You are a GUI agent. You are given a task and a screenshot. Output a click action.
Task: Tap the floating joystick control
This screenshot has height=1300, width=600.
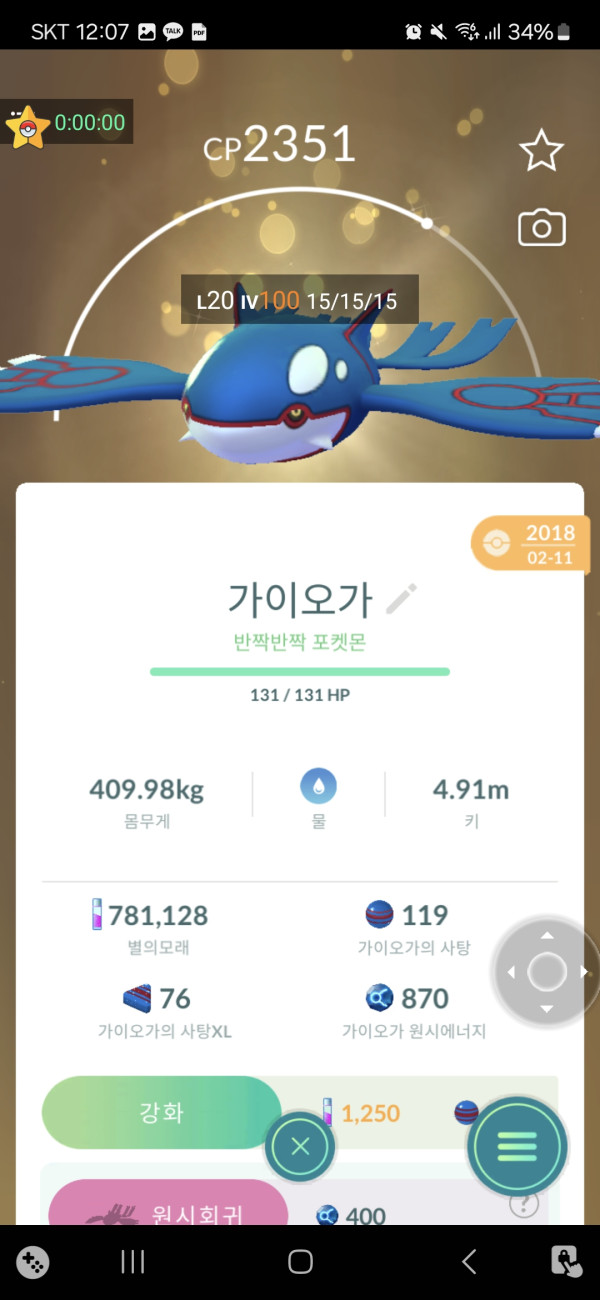pyautogui.click(x=546, y=971)
